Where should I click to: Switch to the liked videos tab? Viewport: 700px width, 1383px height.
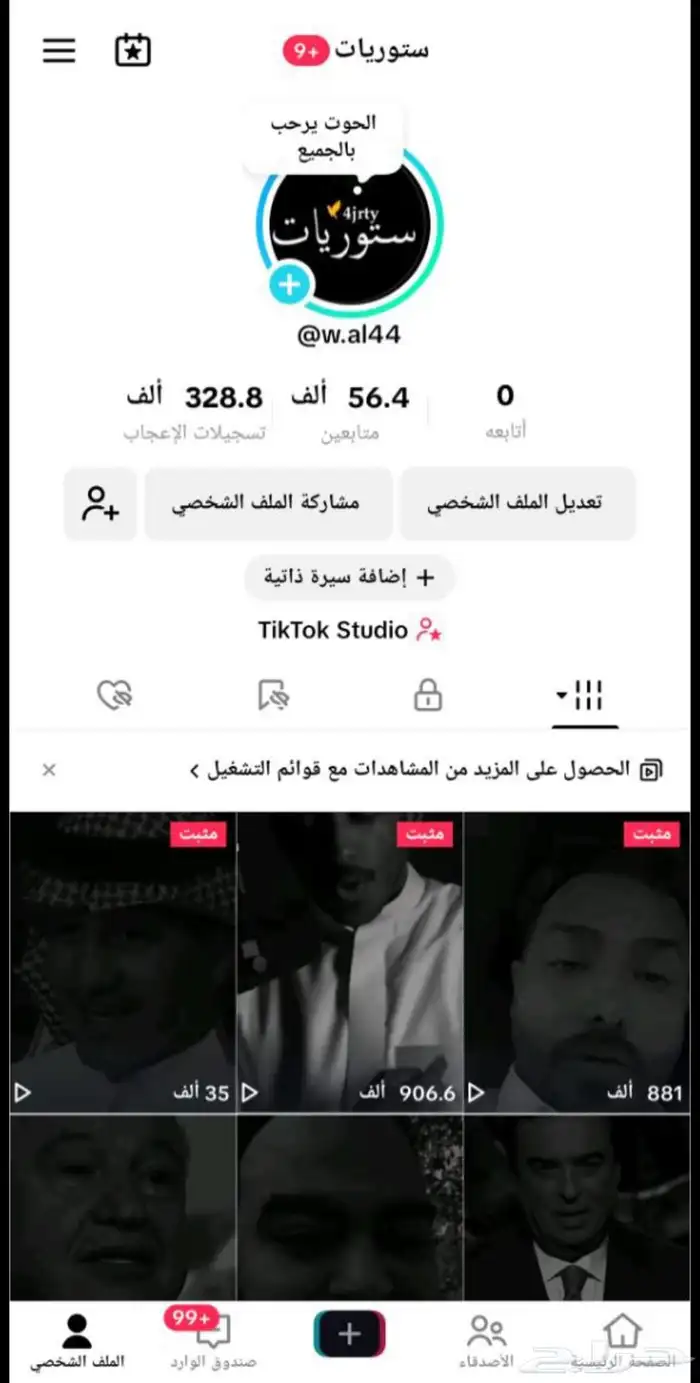[115, 695]
